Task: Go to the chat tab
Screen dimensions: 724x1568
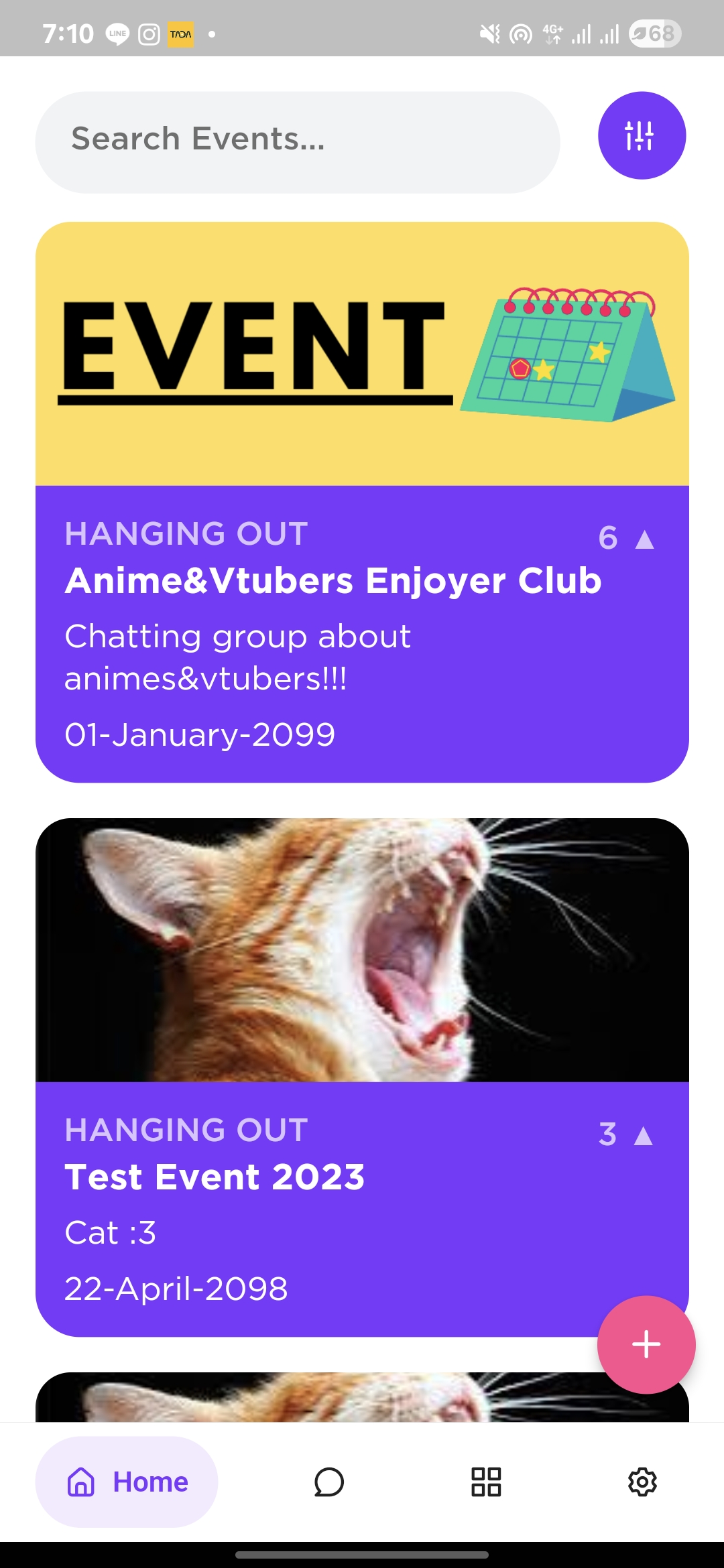Action: 328,1482
